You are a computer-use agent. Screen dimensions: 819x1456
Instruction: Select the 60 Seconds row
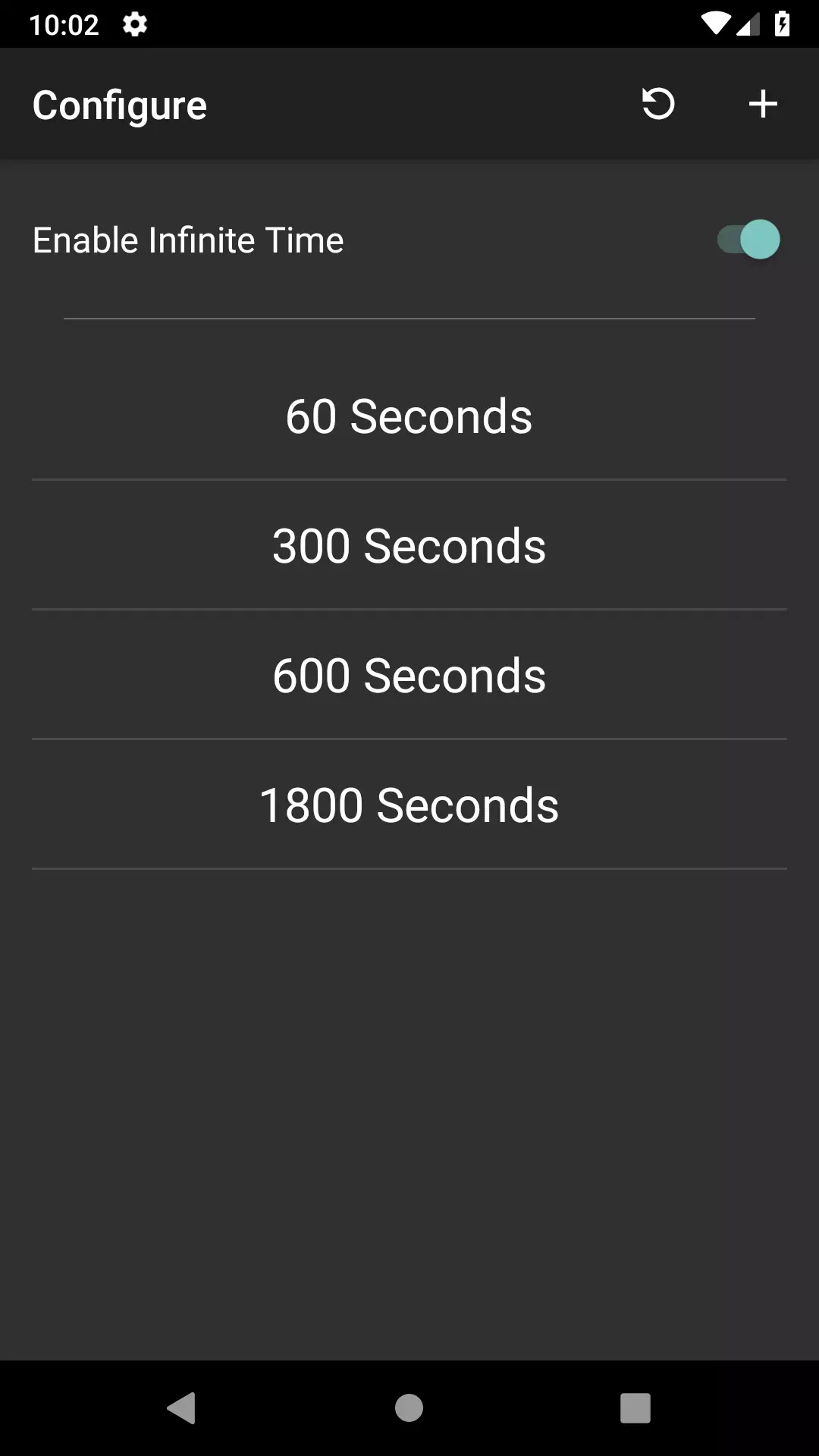[x=409, y=416]
